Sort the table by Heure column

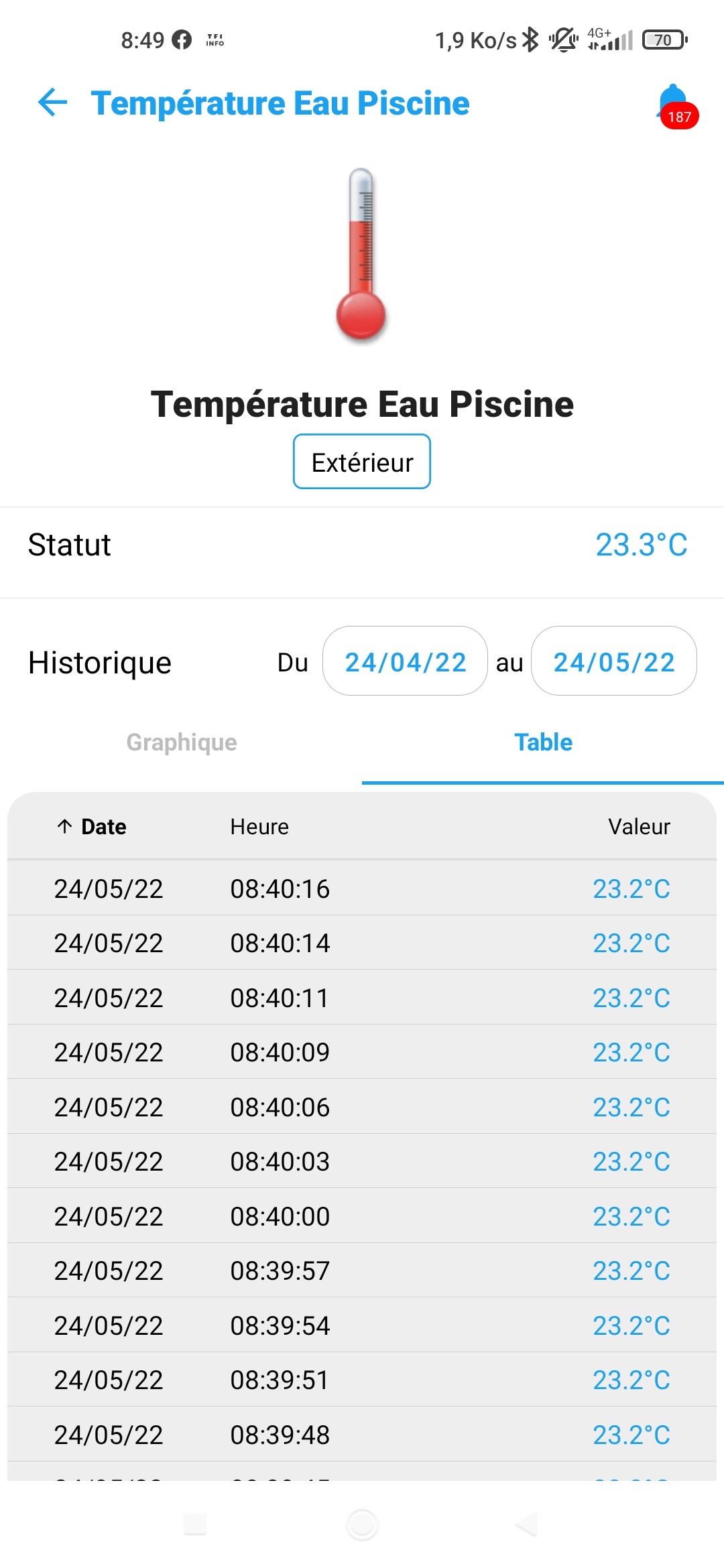pyautogui.click(x=259, y=827)
